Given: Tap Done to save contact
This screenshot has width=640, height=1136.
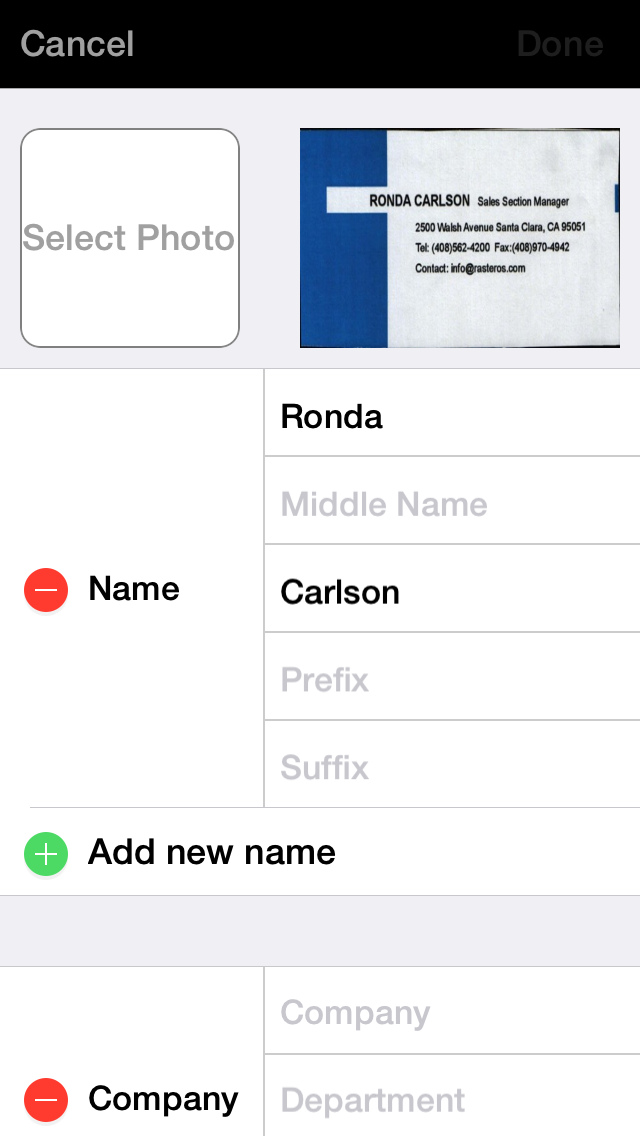Looking at the screenshot, I should tap(560, 44).
